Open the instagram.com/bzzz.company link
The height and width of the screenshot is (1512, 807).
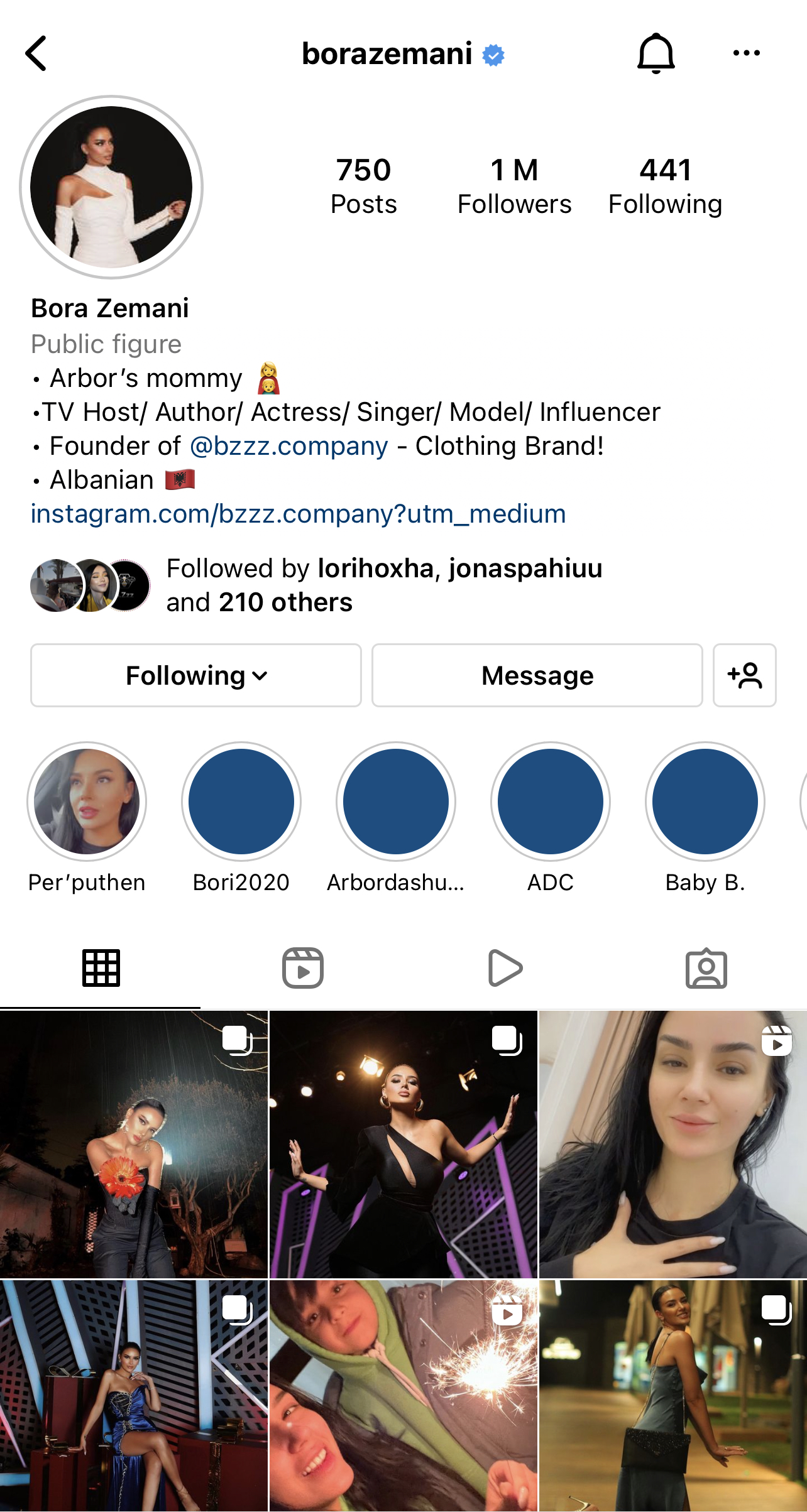tap(298, 514)
